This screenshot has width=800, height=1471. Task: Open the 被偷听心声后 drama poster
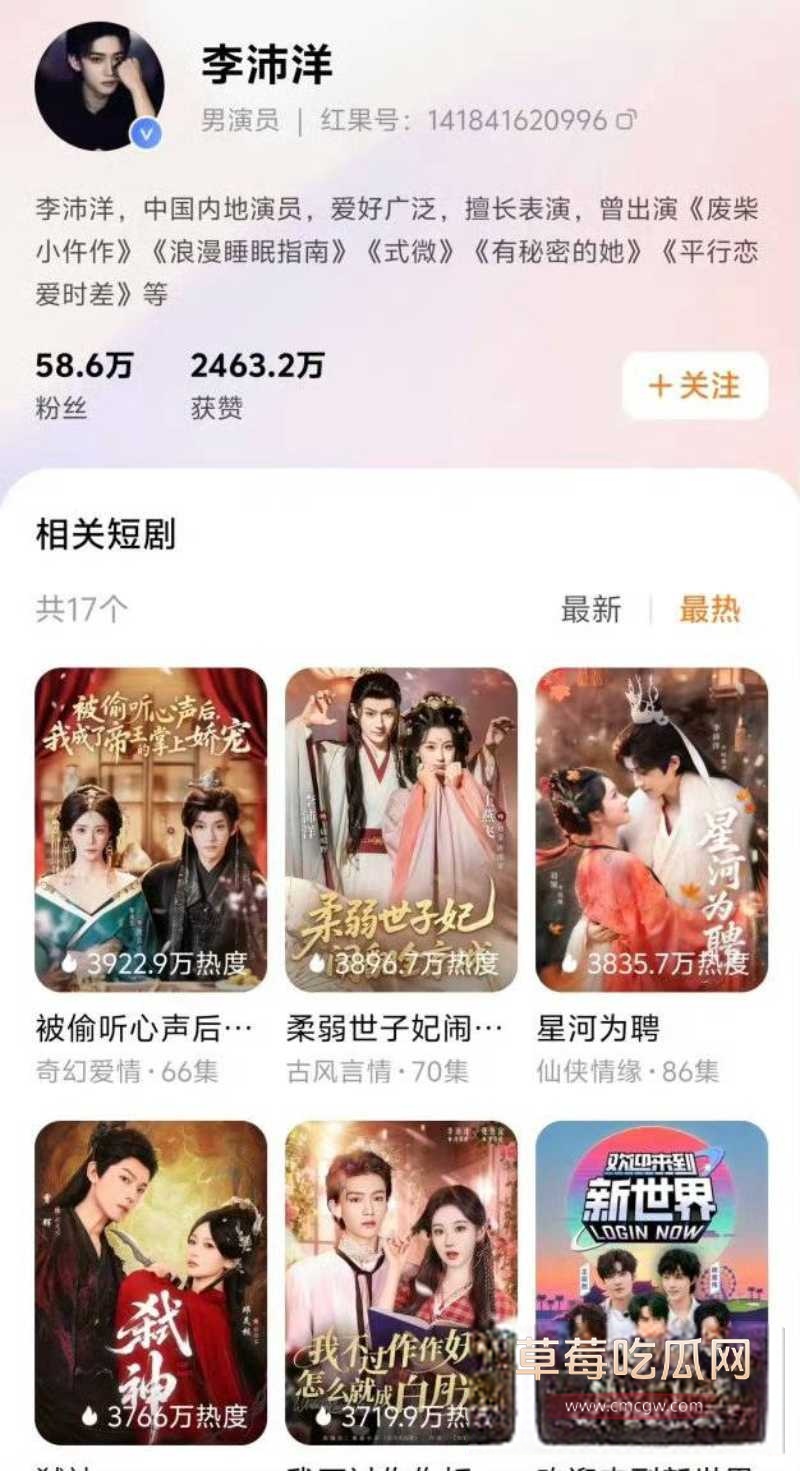point(148,825)
